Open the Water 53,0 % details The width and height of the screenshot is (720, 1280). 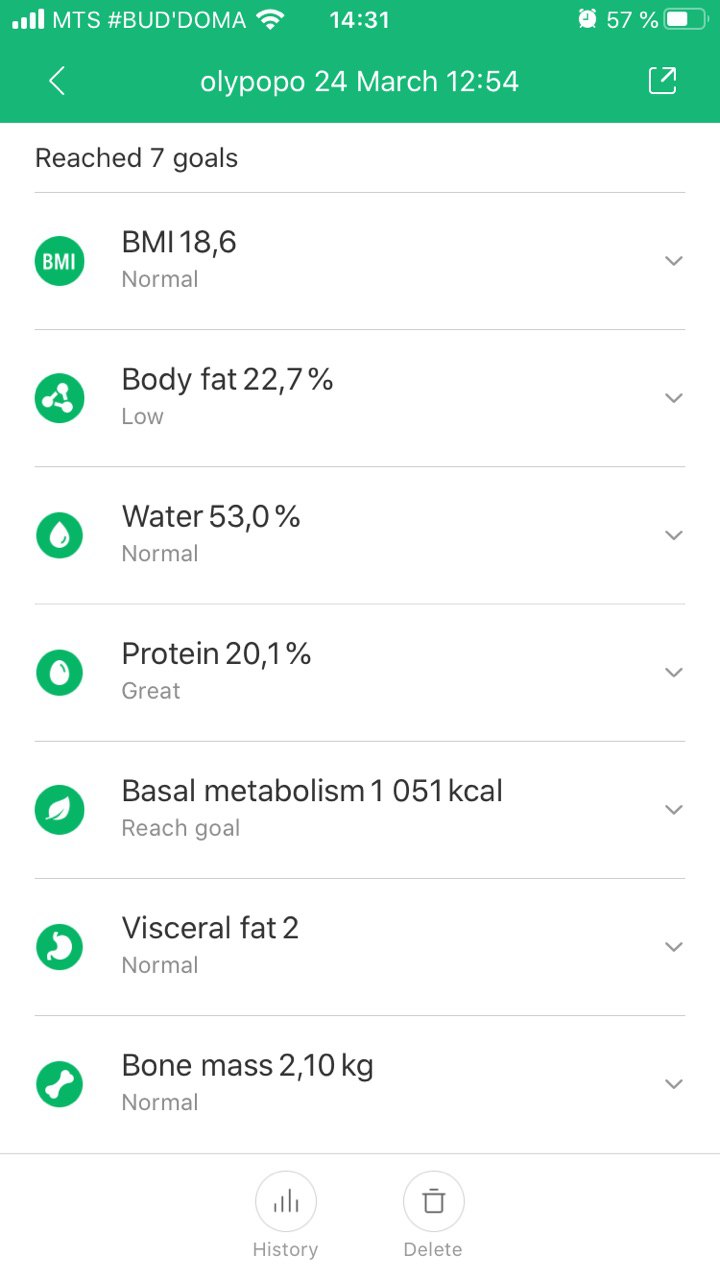click(360, 535)
